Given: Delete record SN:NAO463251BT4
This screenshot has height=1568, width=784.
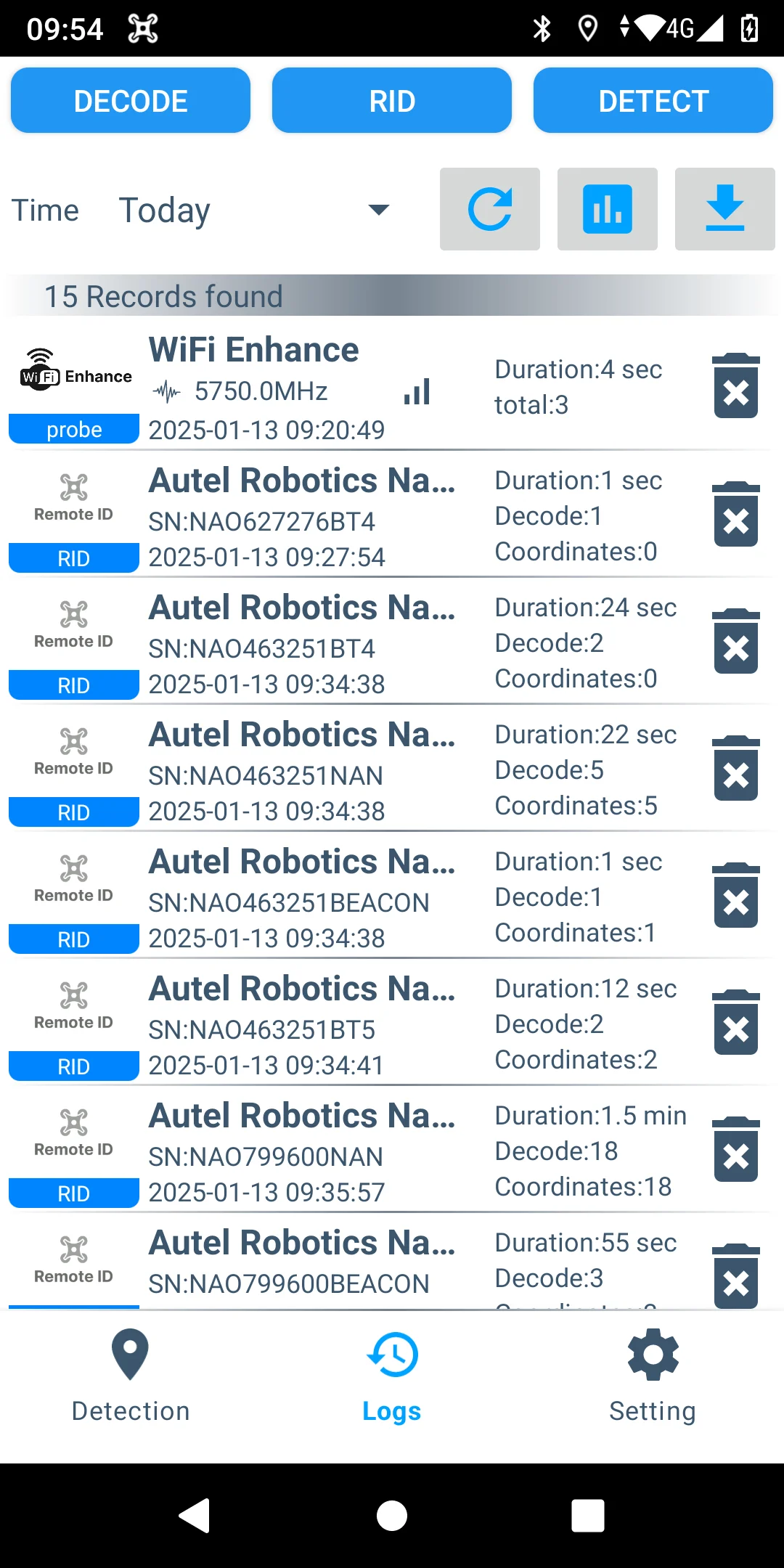Looking at the screenshot, I should tap(736, 642).
